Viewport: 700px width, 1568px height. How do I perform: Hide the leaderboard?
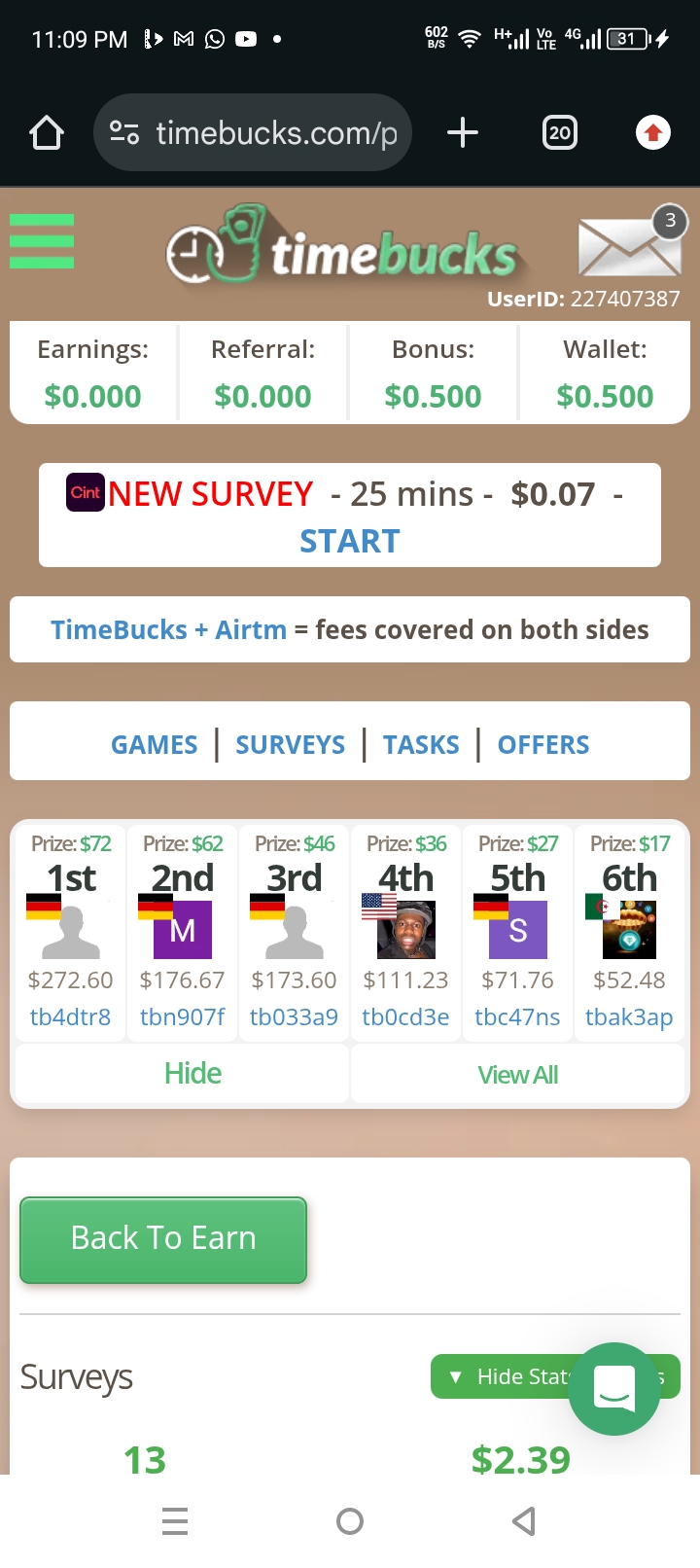192,1074
